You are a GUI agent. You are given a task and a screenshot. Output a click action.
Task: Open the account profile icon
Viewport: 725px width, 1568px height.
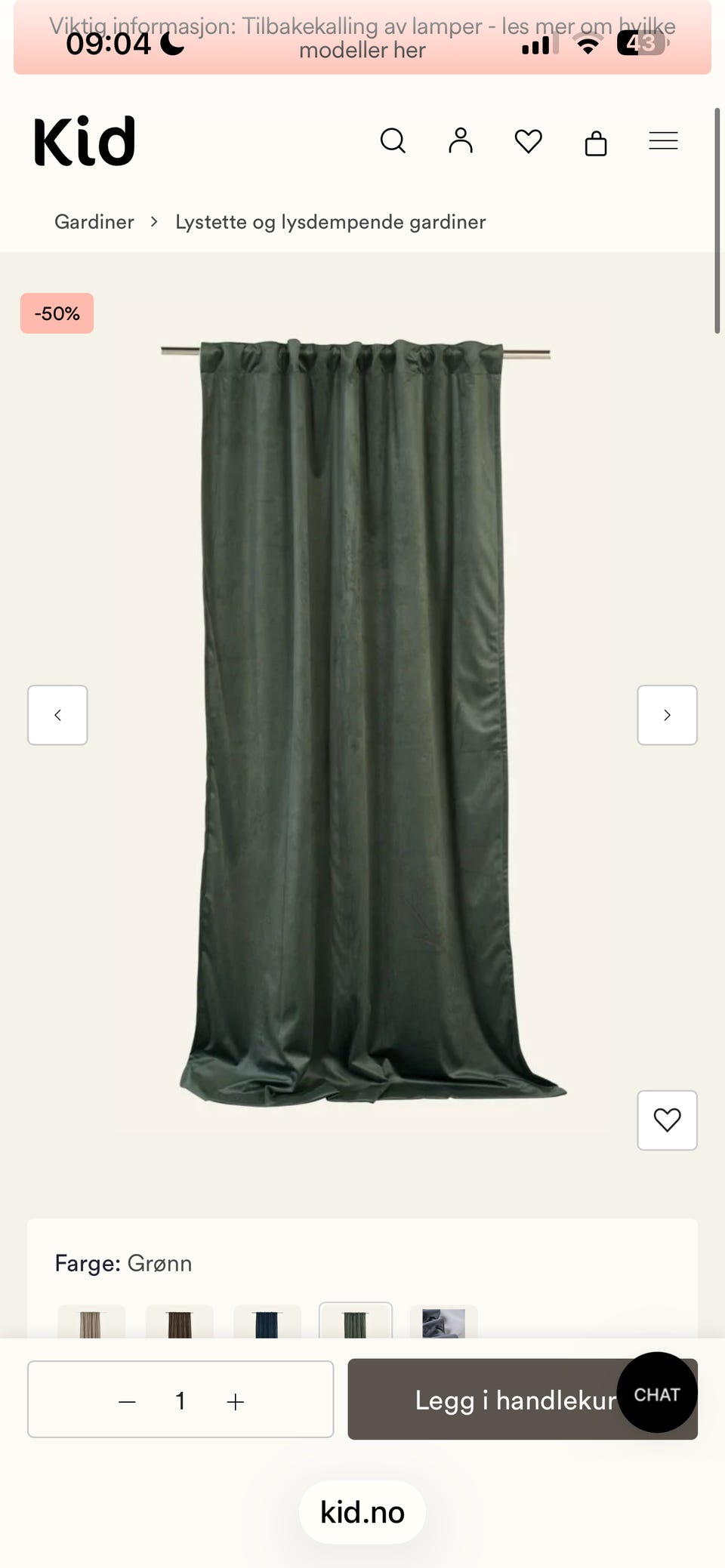point(461,140)
